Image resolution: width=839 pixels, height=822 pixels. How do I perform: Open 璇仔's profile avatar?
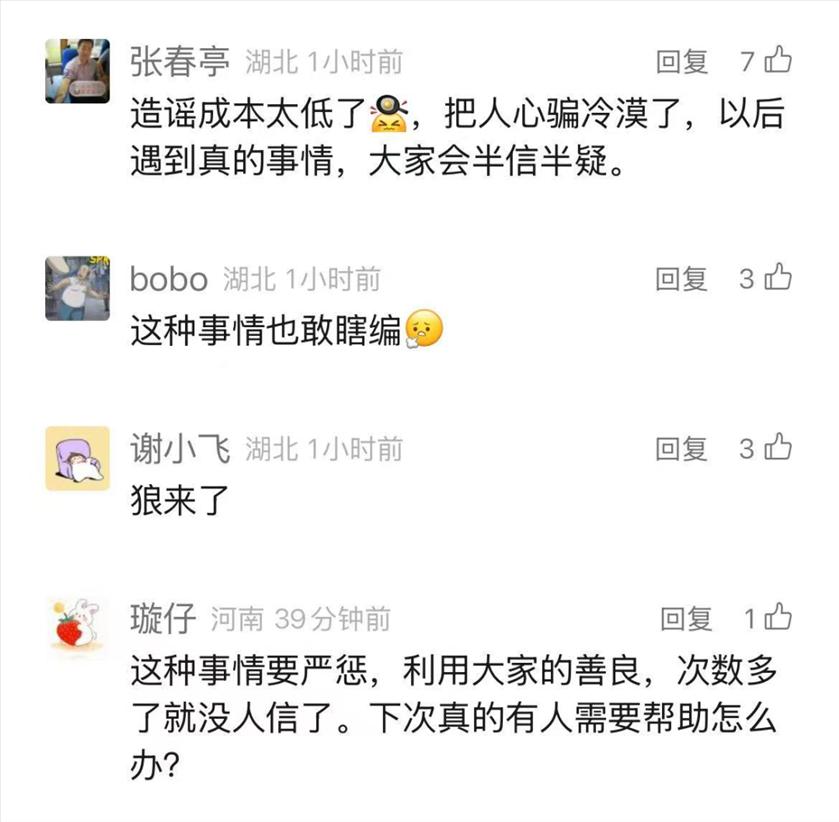pos(77,628)
